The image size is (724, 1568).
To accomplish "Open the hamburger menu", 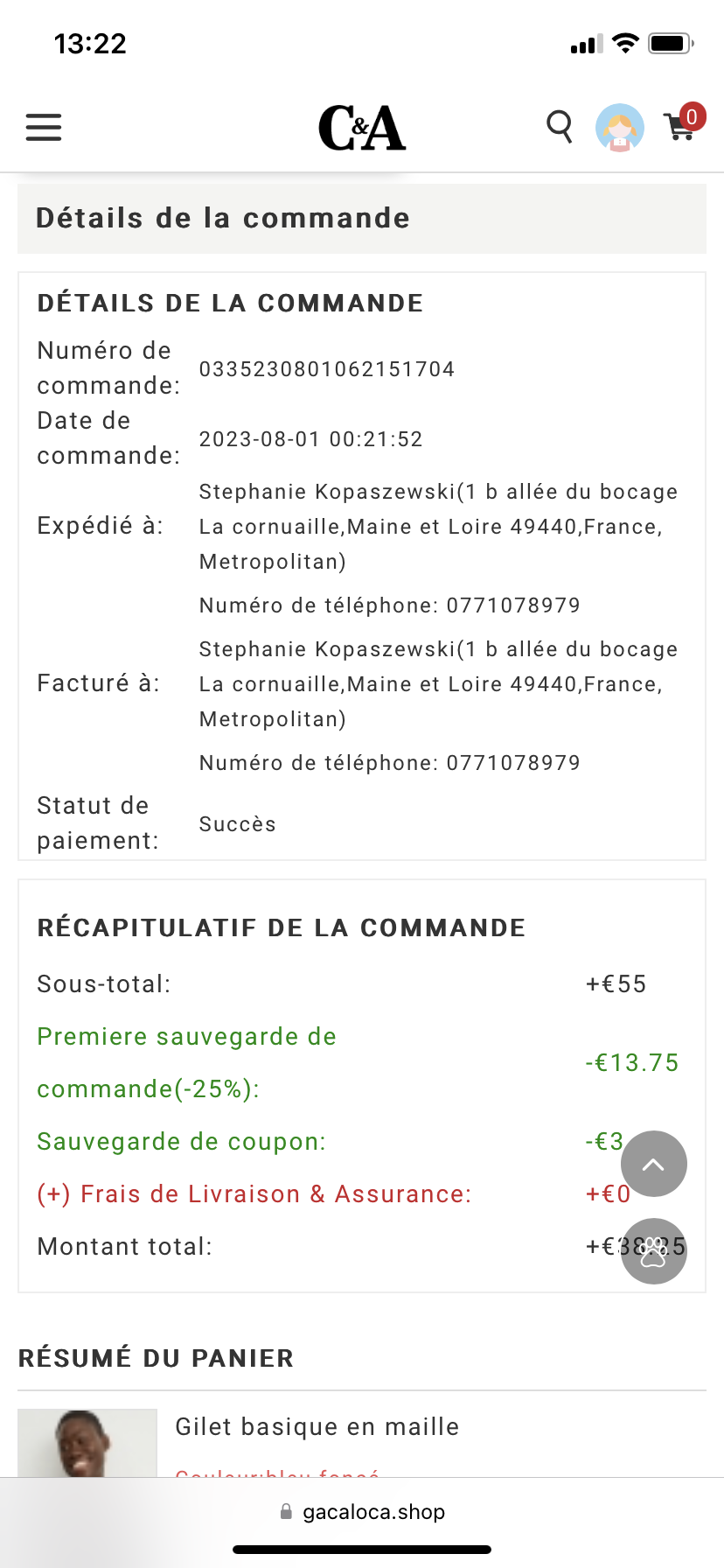I will point(44,128).
